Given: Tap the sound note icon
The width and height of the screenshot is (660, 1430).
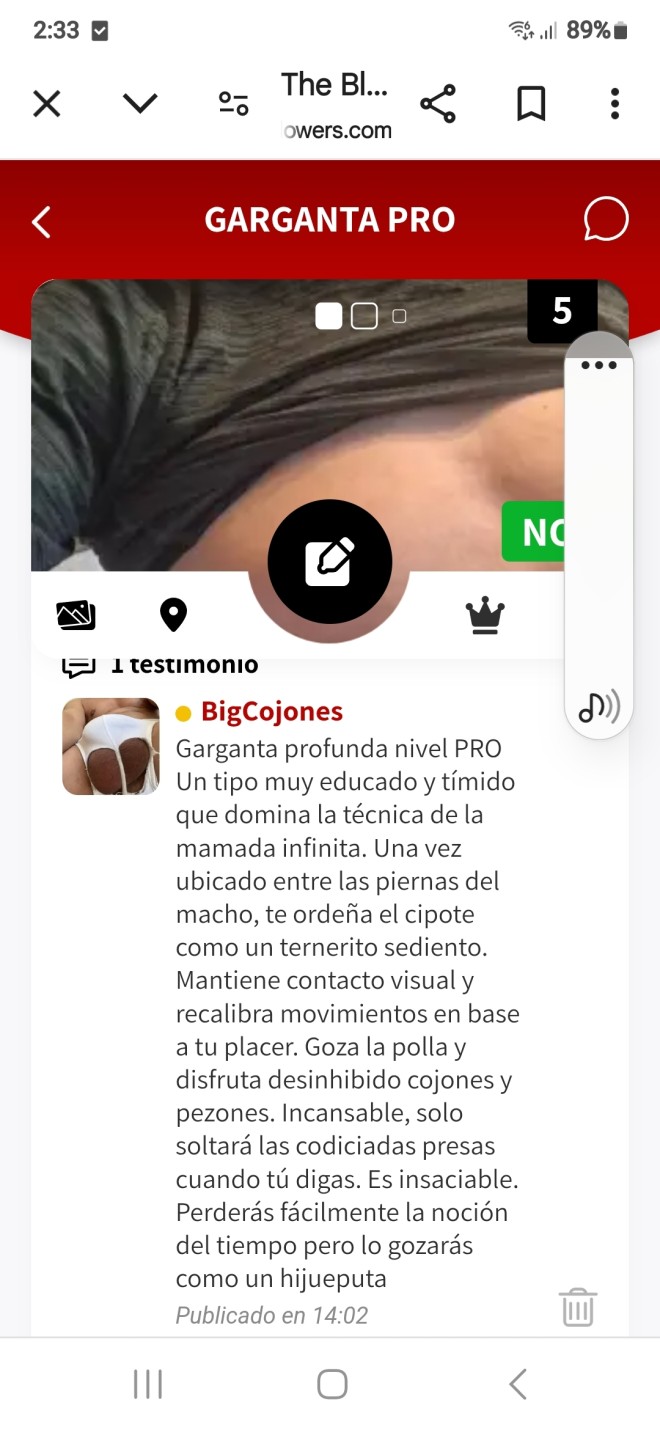Looking at the screenshot, I should [599, 707].
